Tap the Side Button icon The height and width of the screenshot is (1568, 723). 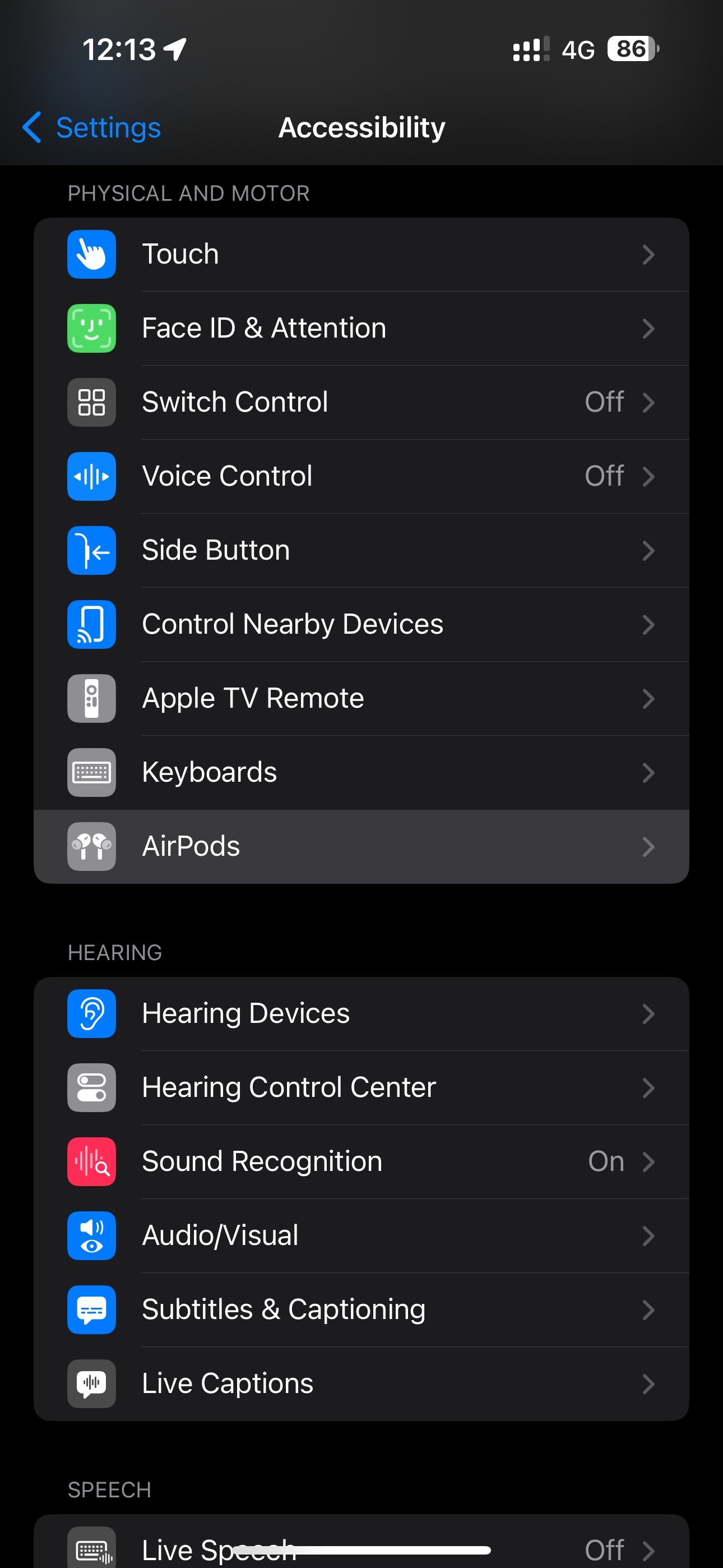pos(91,551)
